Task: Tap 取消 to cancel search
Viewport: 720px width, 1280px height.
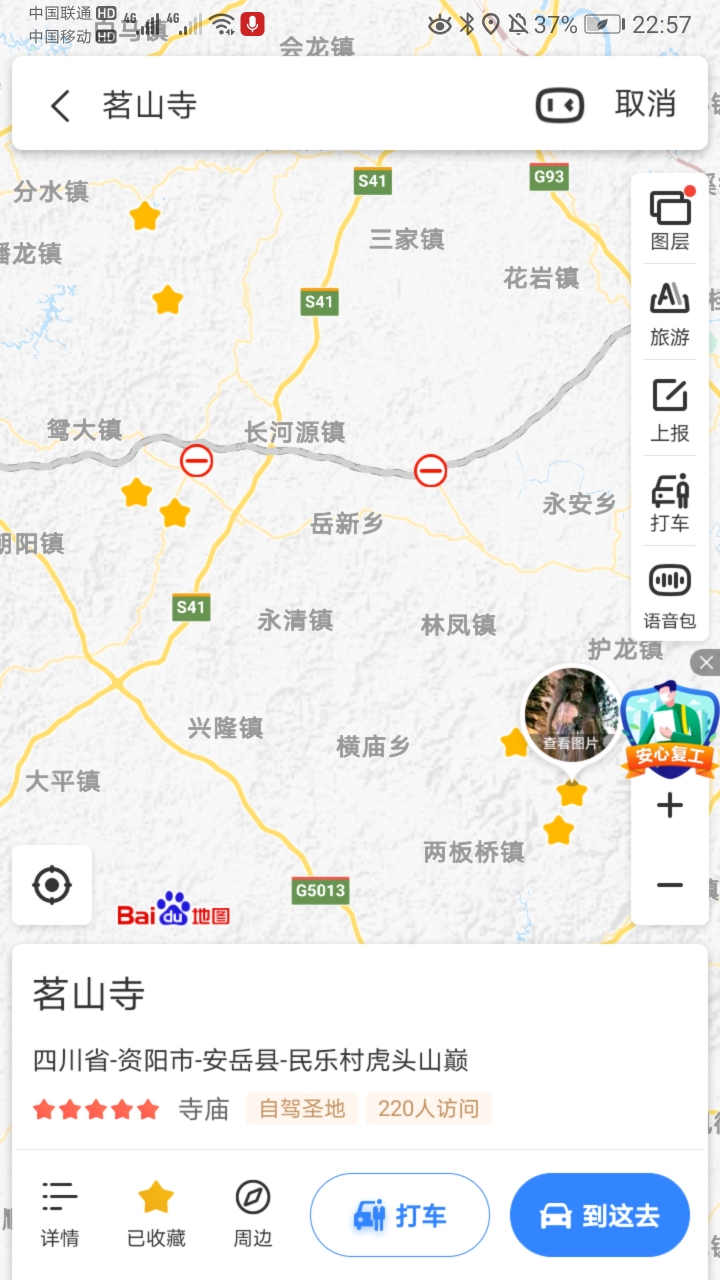Action: click(645, 104)
